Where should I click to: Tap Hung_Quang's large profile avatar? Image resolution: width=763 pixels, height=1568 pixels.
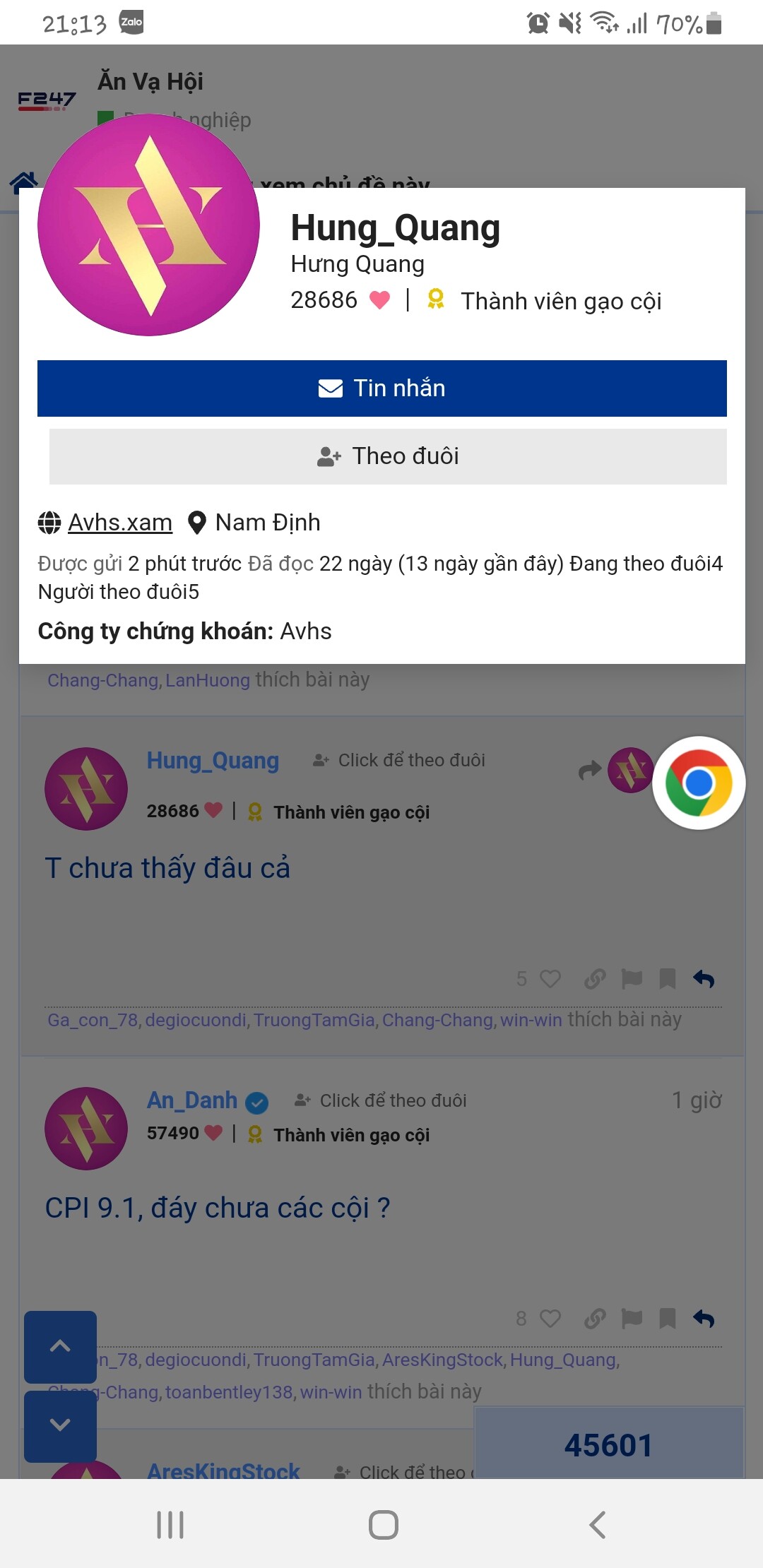(x=148, y=225)
